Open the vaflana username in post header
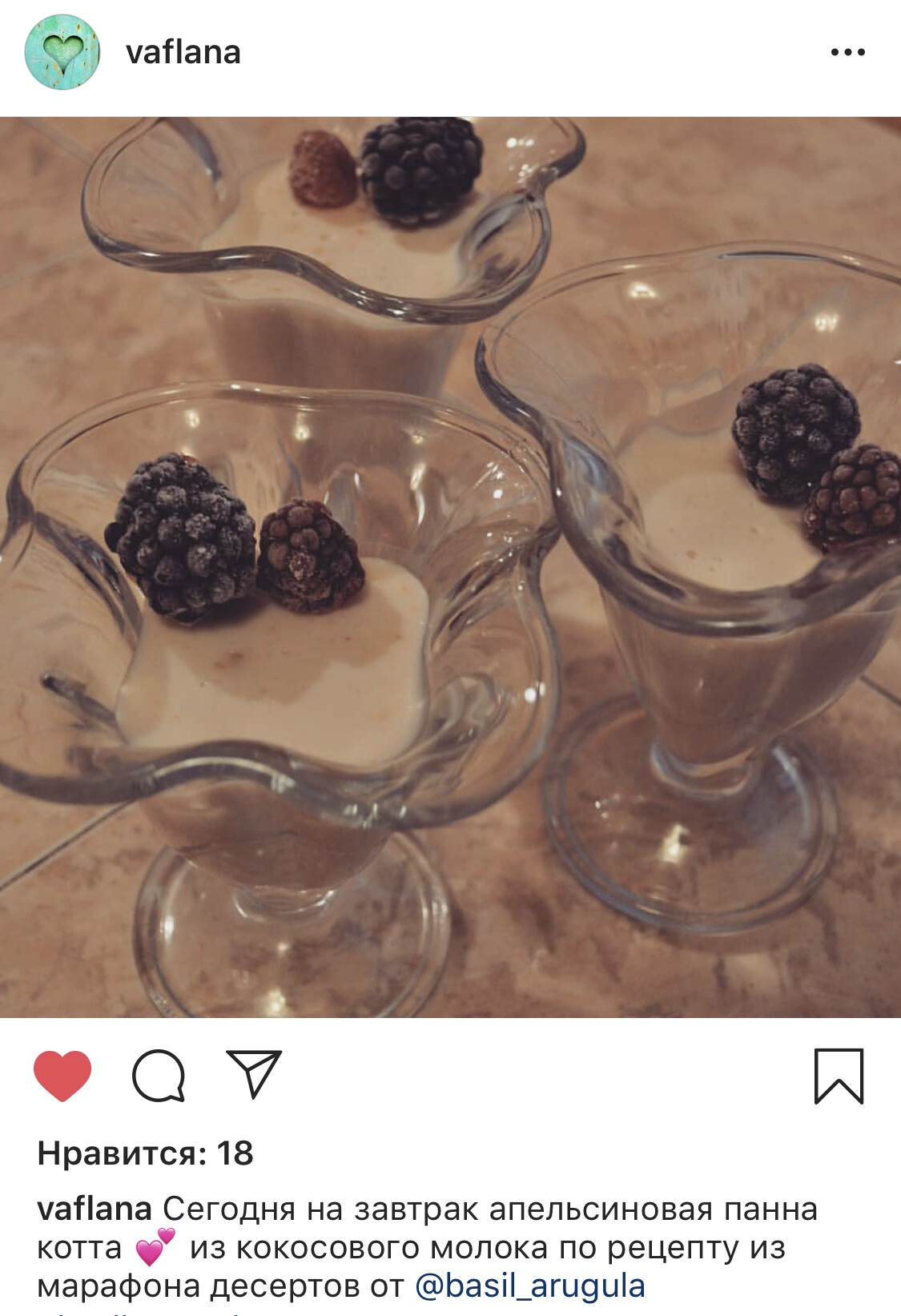This screenshot has width=901, height=1316. 183,53
